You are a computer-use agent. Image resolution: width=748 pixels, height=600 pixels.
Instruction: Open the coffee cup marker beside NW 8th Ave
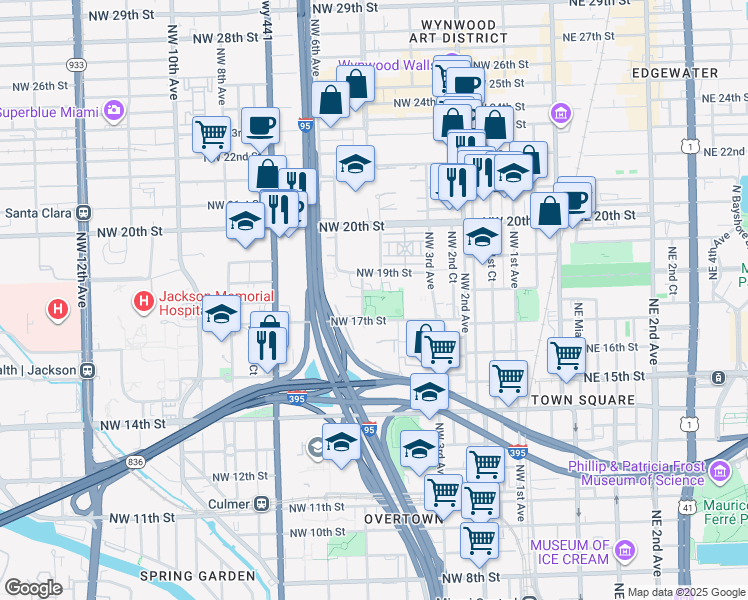click(260, 125)
